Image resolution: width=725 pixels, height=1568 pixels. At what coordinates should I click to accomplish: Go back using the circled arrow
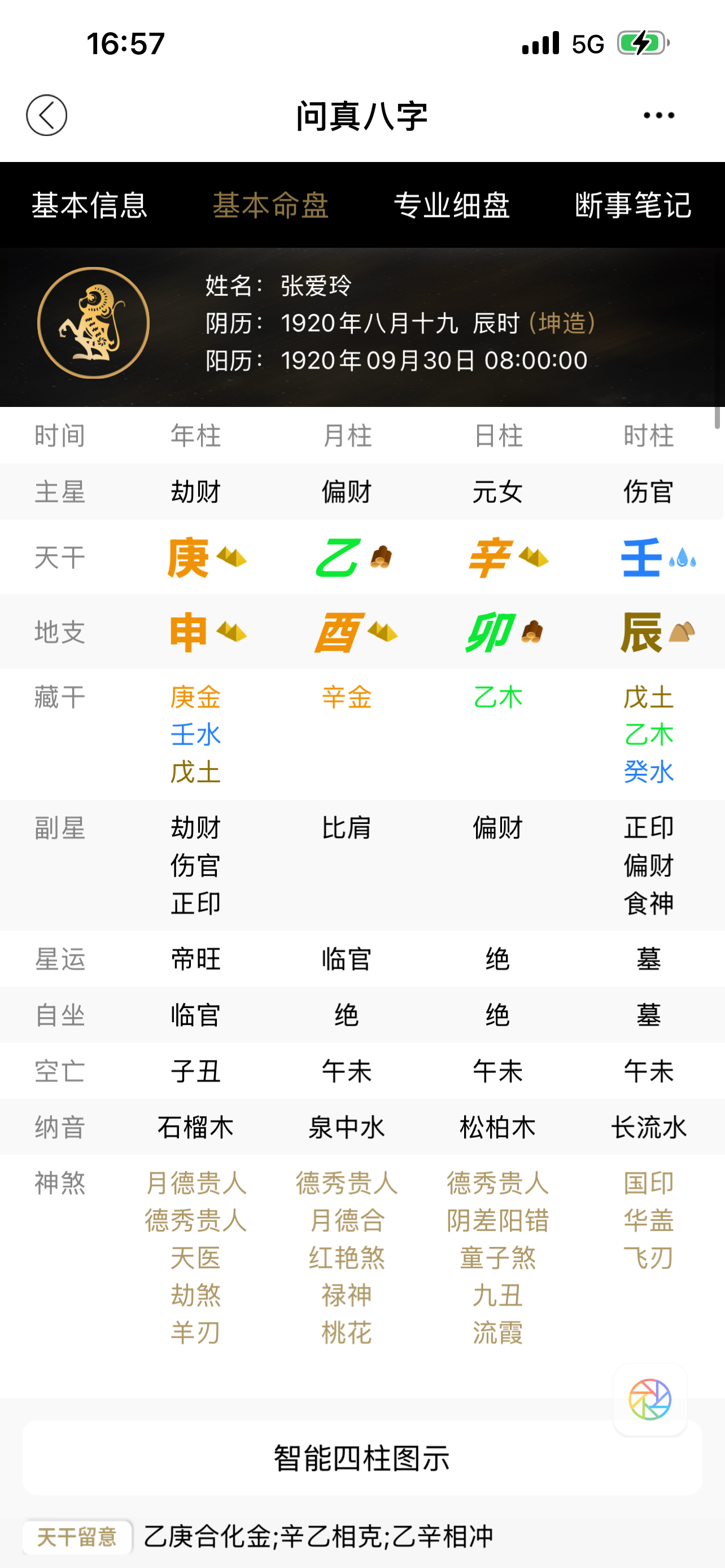(x=46, y=115)
